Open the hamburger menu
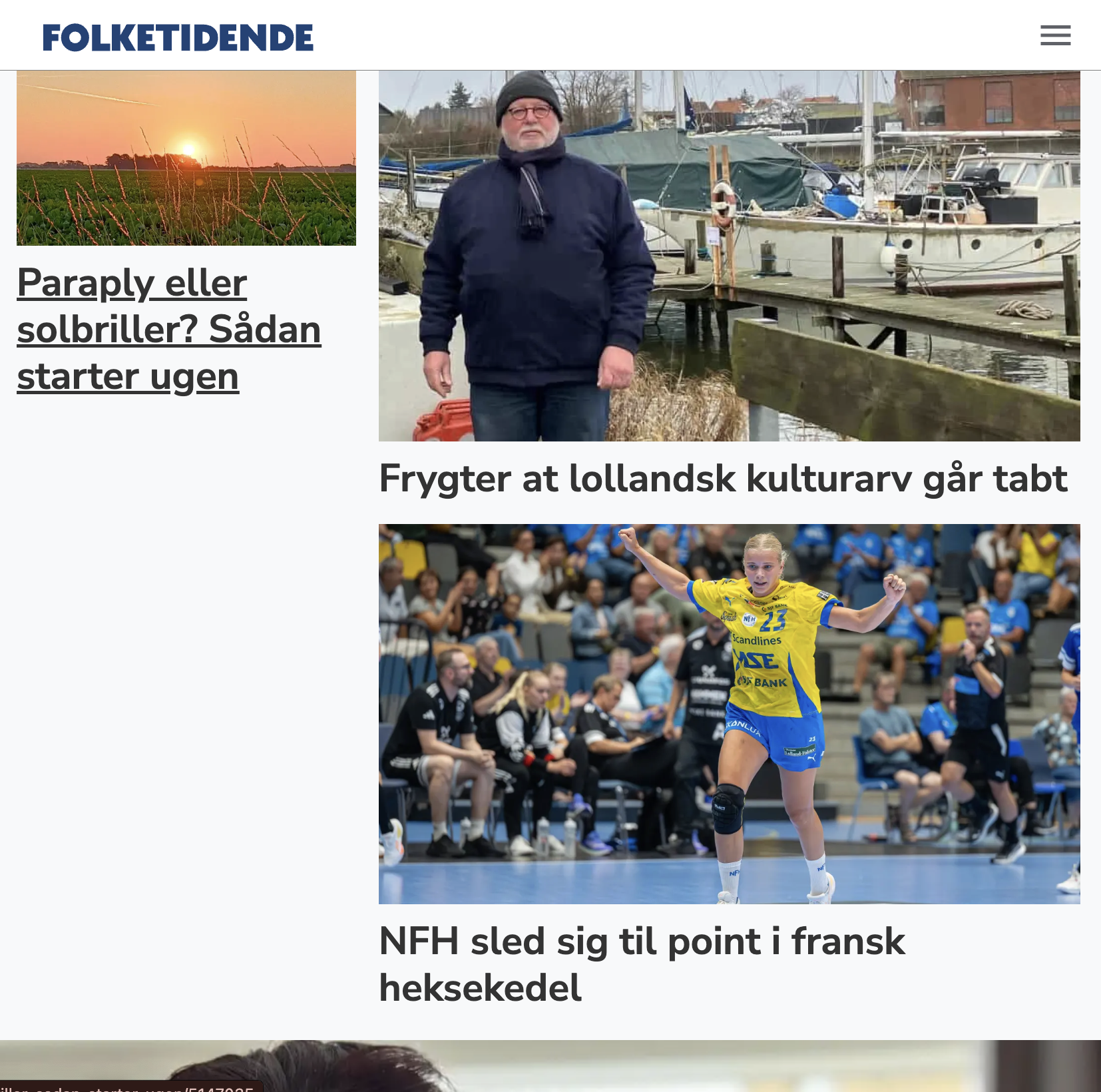 coord(1055,35)
